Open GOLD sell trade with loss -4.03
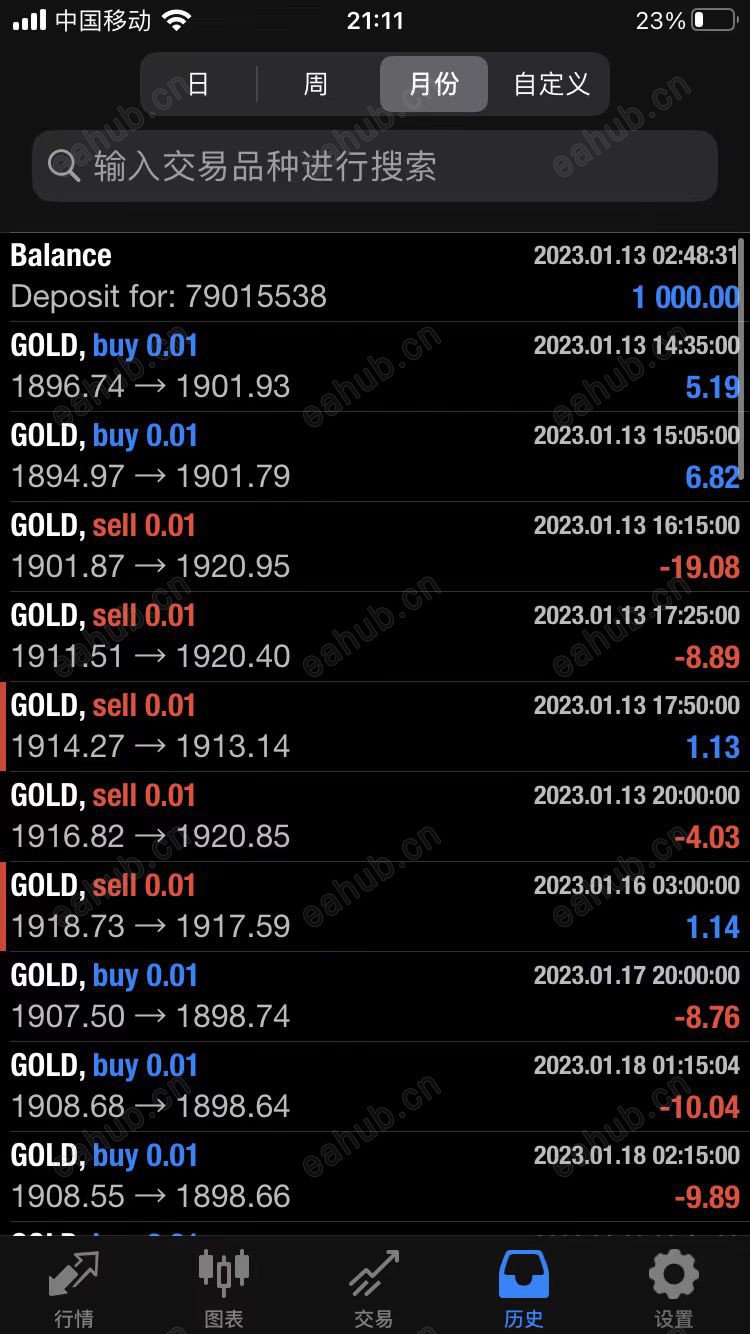 pos(375,816)
